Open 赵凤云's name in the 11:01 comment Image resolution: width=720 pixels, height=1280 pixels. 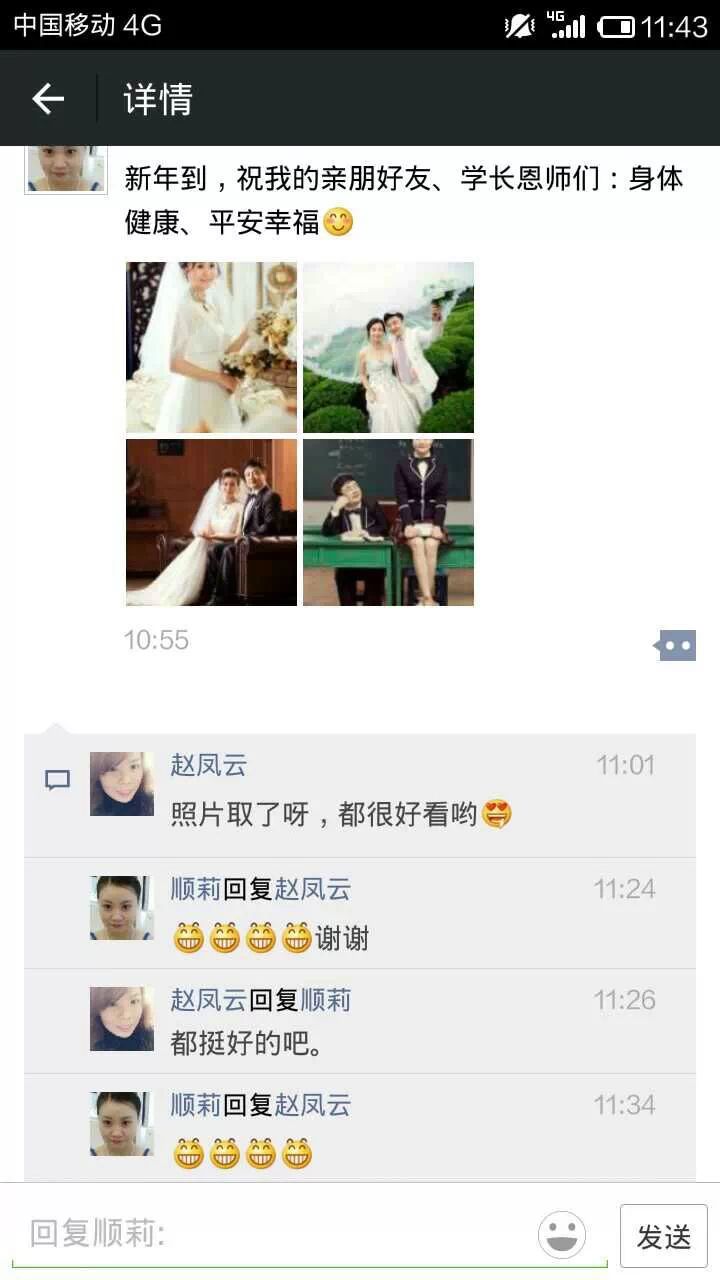pyautogui.click(x=208, y=766)
